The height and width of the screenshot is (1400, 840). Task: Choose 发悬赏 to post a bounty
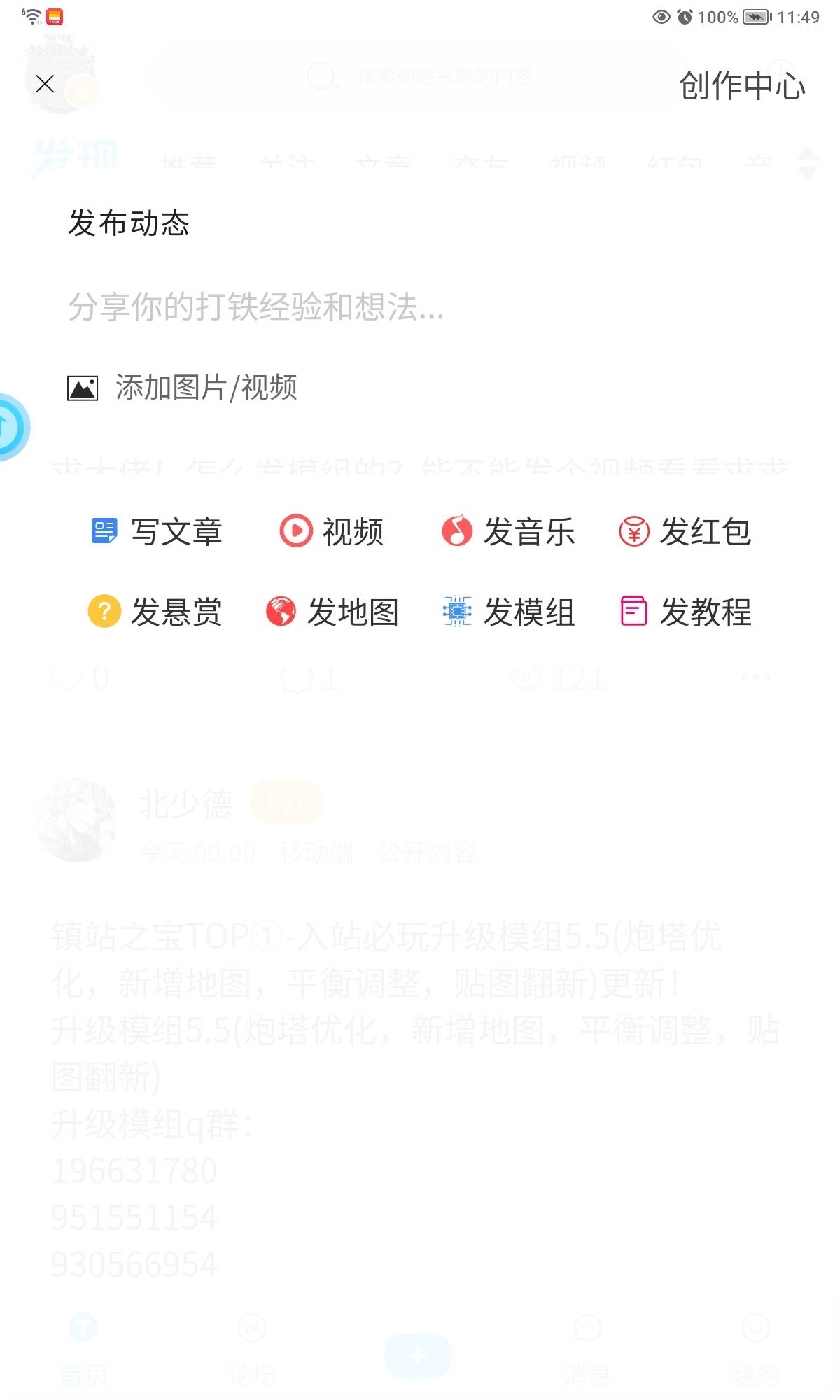[155, 612]
